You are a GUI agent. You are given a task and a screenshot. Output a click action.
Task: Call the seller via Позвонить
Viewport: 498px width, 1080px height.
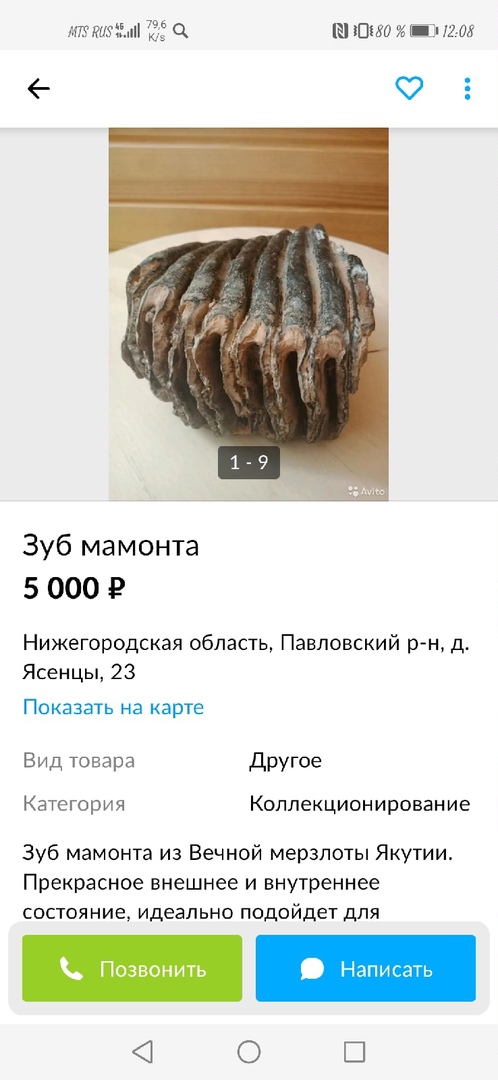pos(132,968)
